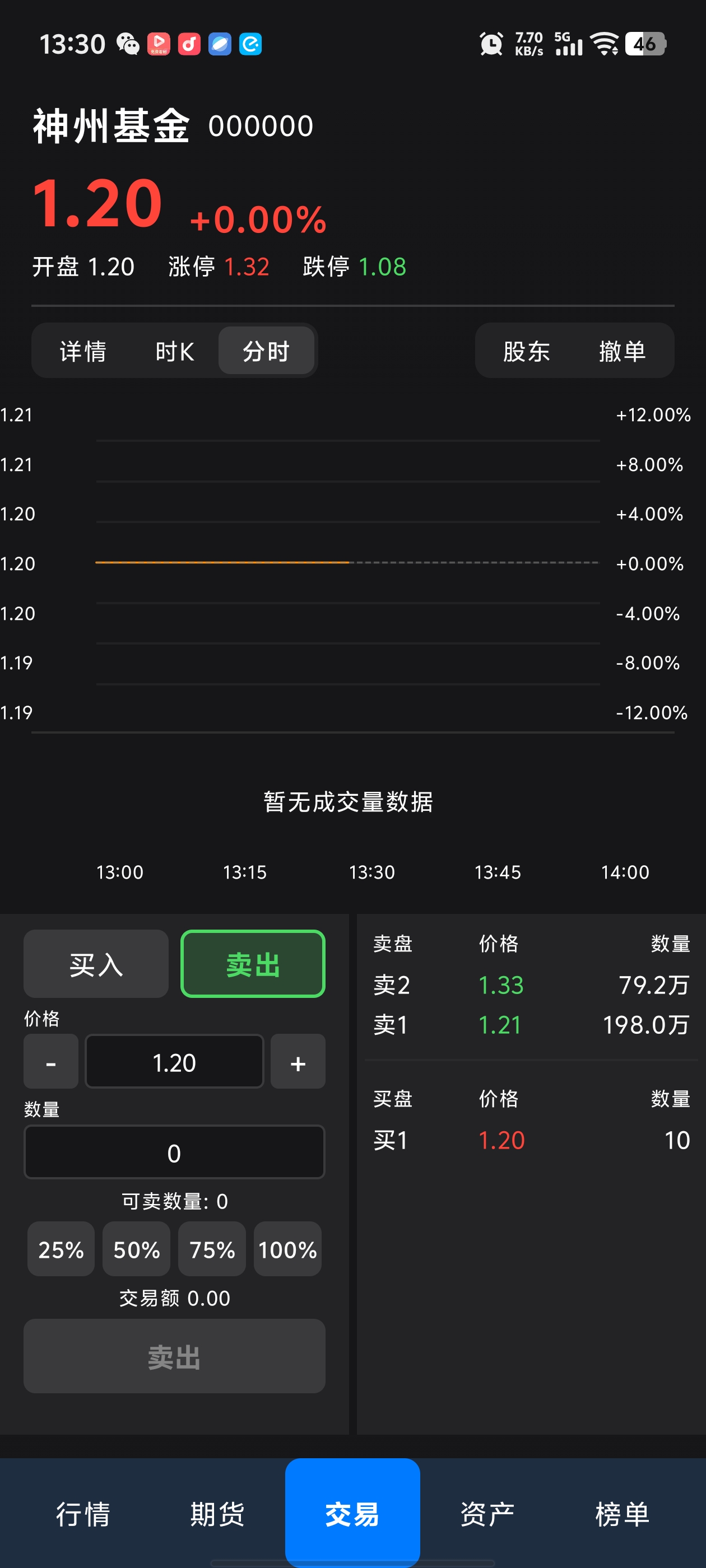
Task: Open the 股东 section
Action: coord(526,351)
